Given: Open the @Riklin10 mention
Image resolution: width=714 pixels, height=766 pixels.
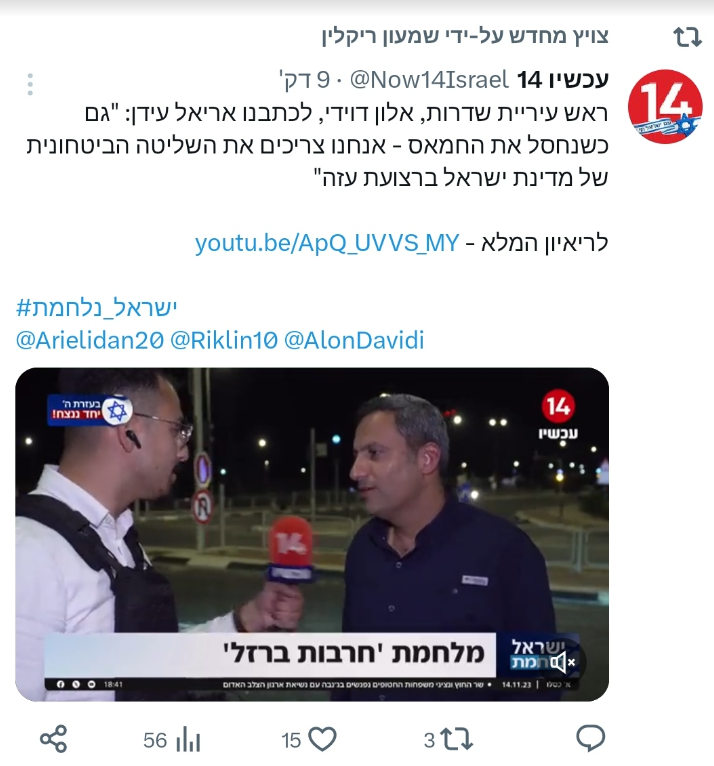Looking at the screenshot, I should [223, 340].
